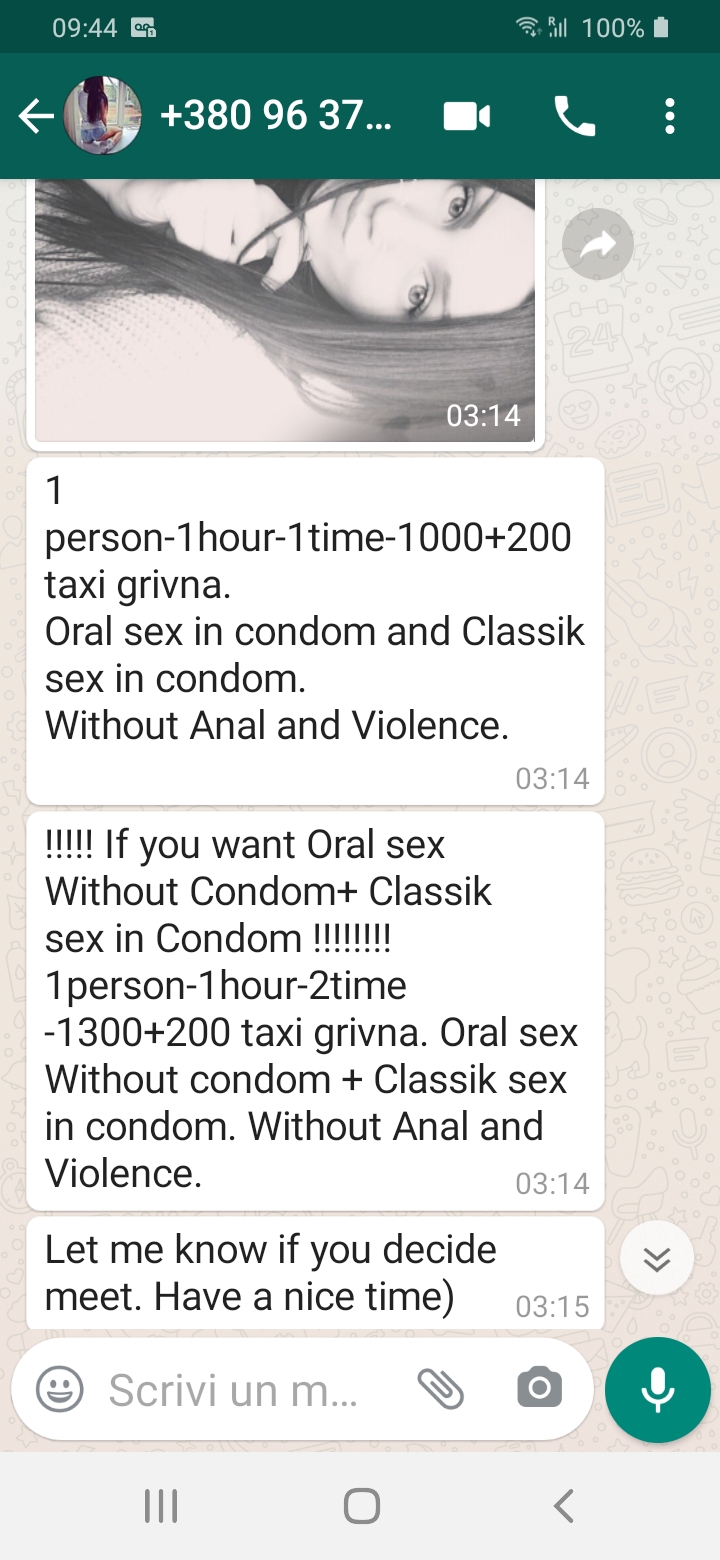Open the emoji picker
Image resolution: width=720 pixels, height=1560 pixels.
(x=60, y=1389)
